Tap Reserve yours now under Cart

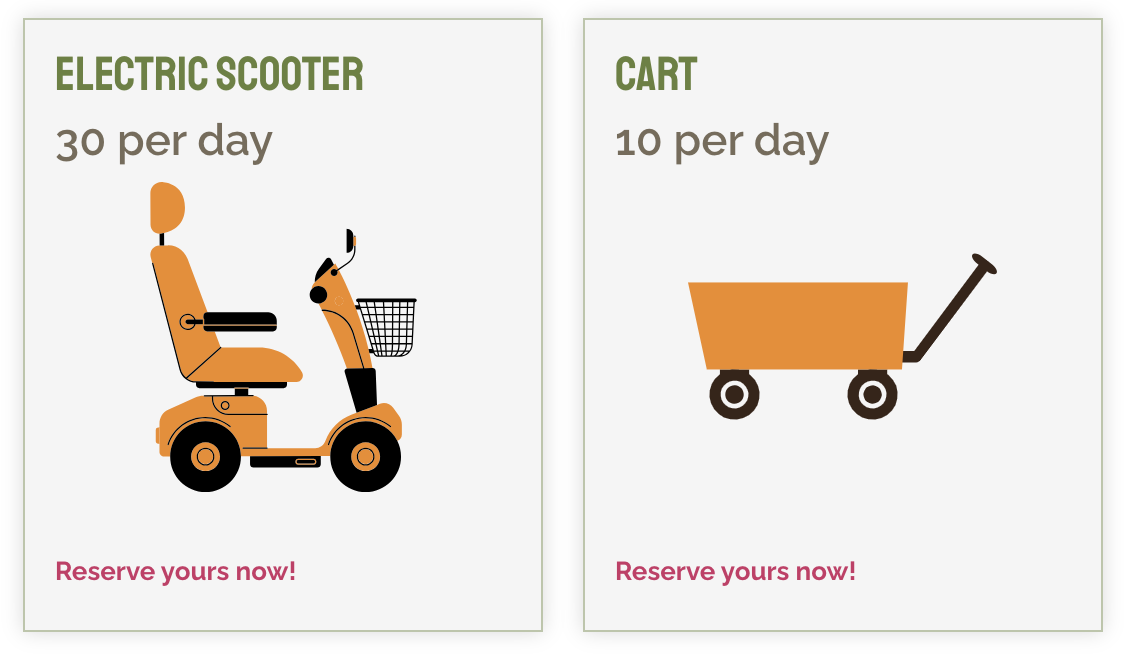(x=735, y=572)
